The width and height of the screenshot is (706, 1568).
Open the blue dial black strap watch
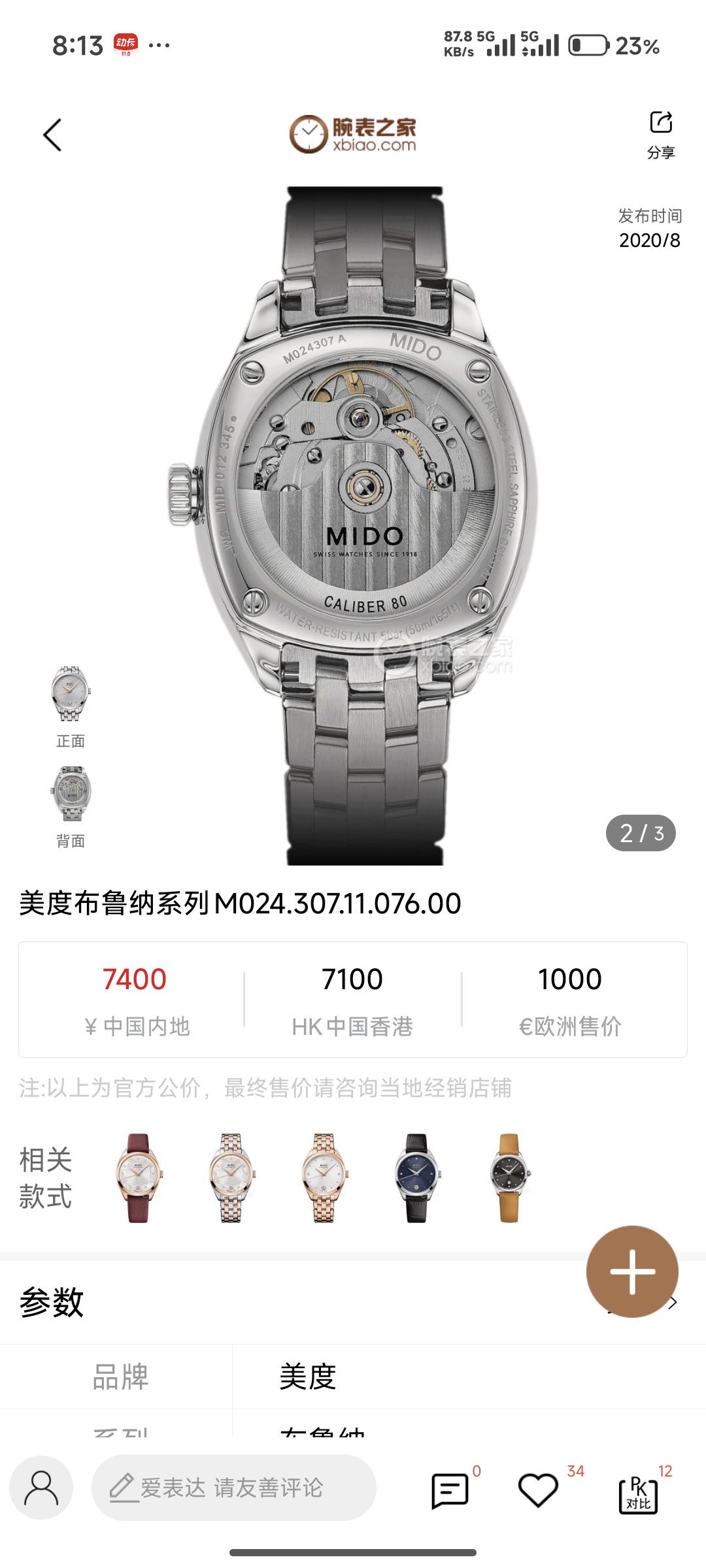(416, 1177)
